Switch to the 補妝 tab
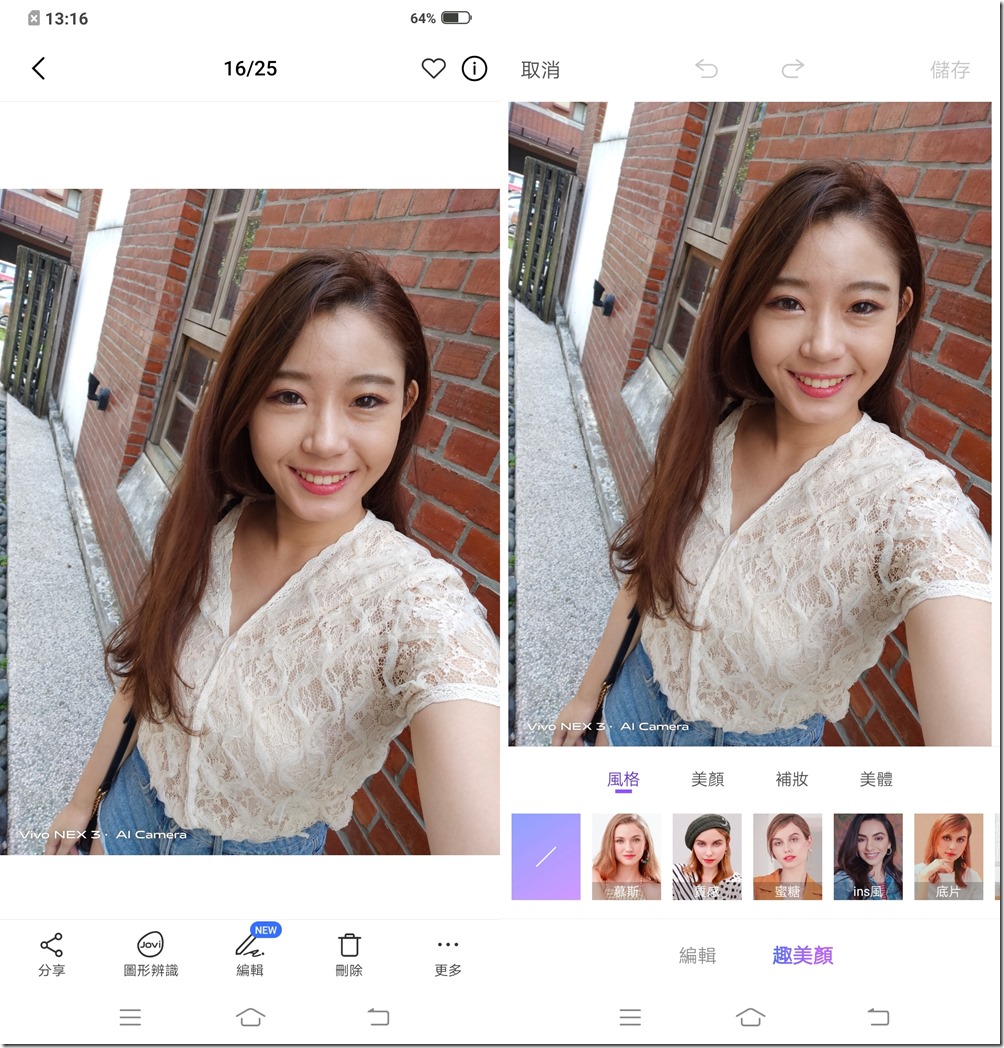 pos(792,779)
